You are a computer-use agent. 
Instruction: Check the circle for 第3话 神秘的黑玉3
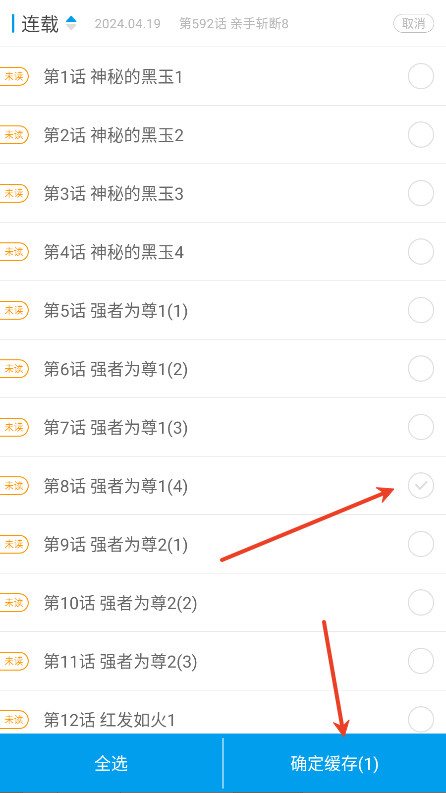[421, 193]
